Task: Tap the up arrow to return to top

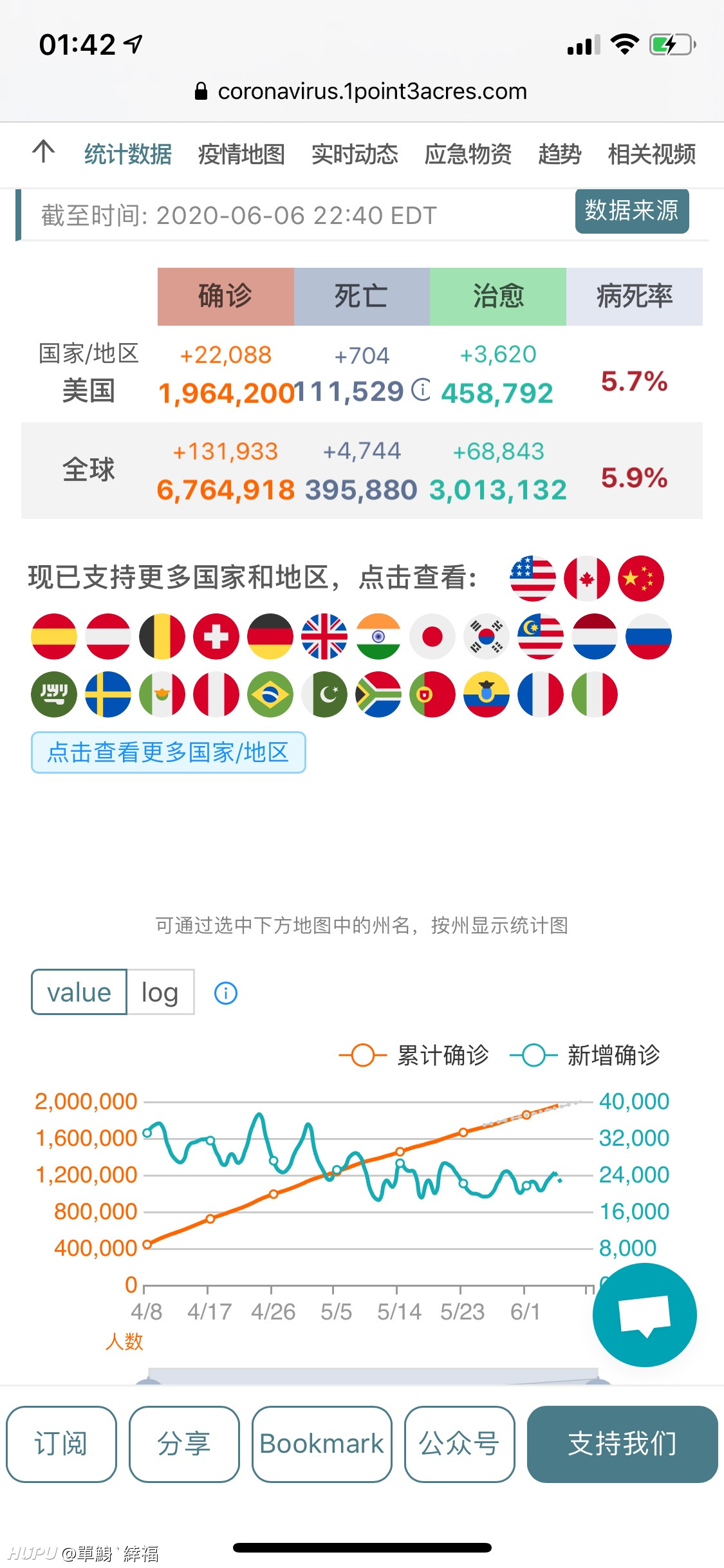Action: 44,152
